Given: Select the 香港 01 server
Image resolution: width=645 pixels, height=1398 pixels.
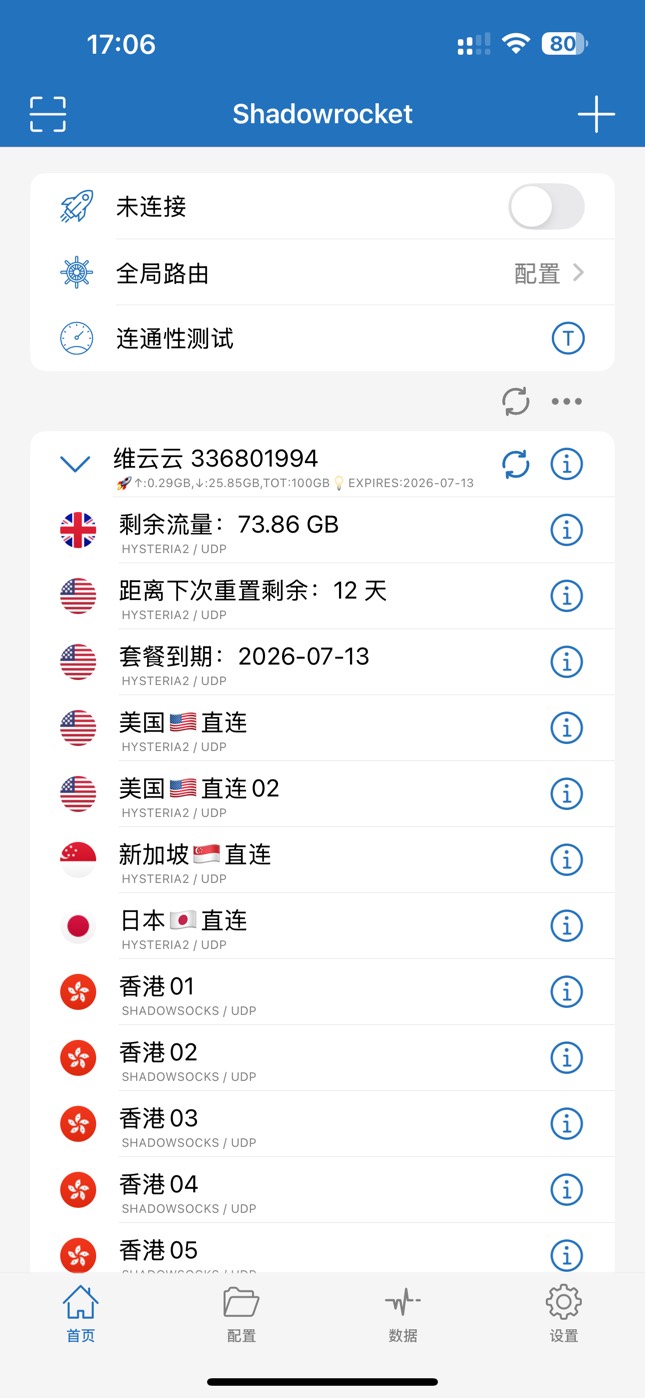Looking at the screenshot, I should coord(322,992).
